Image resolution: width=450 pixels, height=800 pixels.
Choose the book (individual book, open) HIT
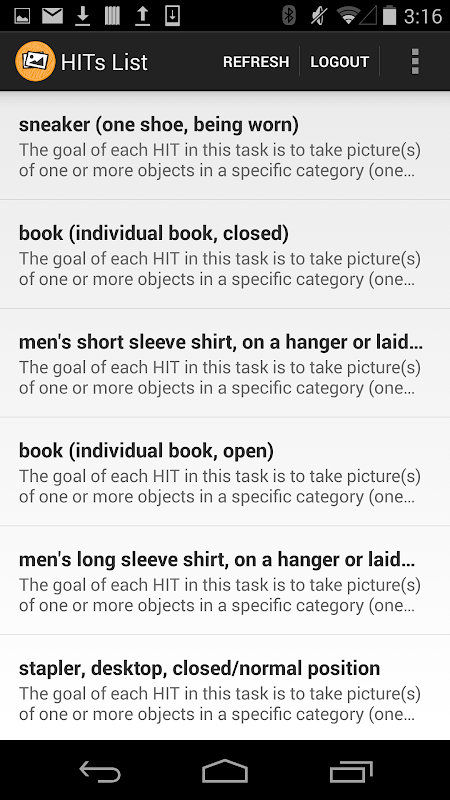click(x=225, y=471)
